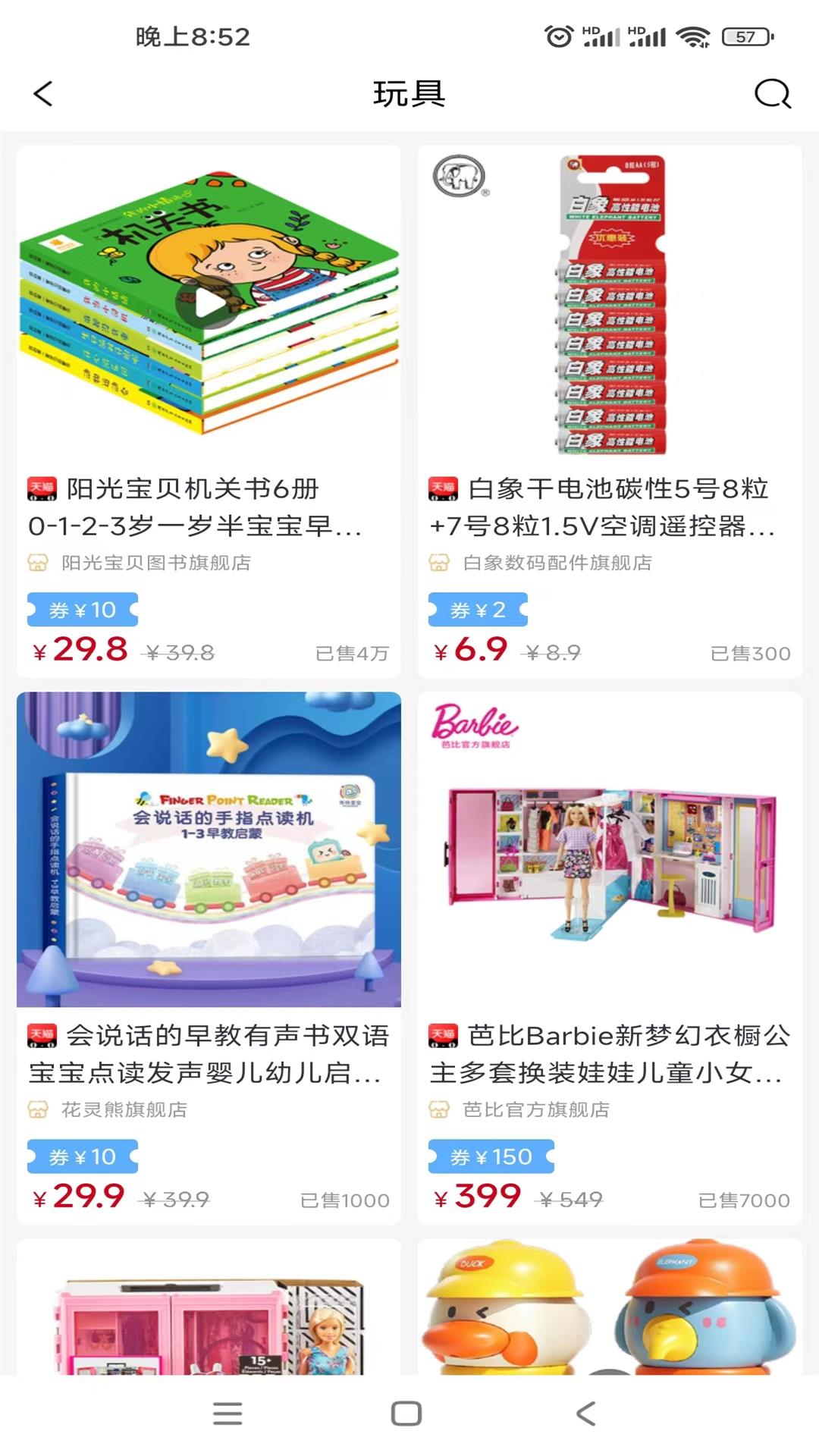Tap the shop icon beside 白象数码配件旗舰店
819x1456 pixels.
click(x=438, y=563)
